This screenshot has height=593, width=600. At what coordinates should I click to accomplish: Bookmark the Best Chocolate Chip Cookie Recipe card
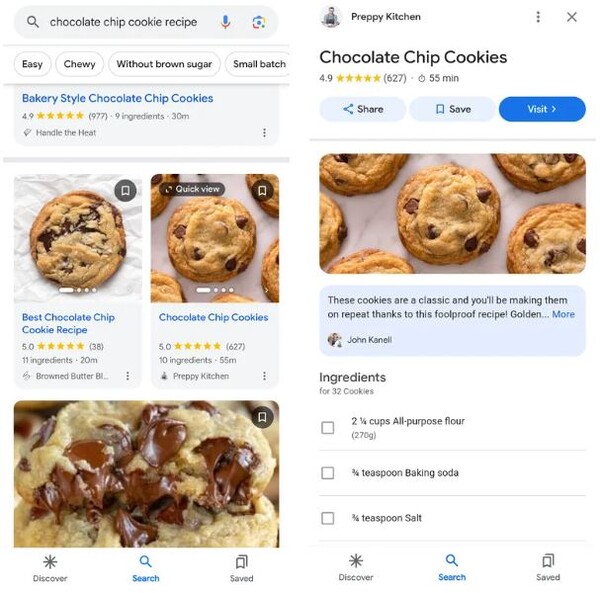[124, 190]
